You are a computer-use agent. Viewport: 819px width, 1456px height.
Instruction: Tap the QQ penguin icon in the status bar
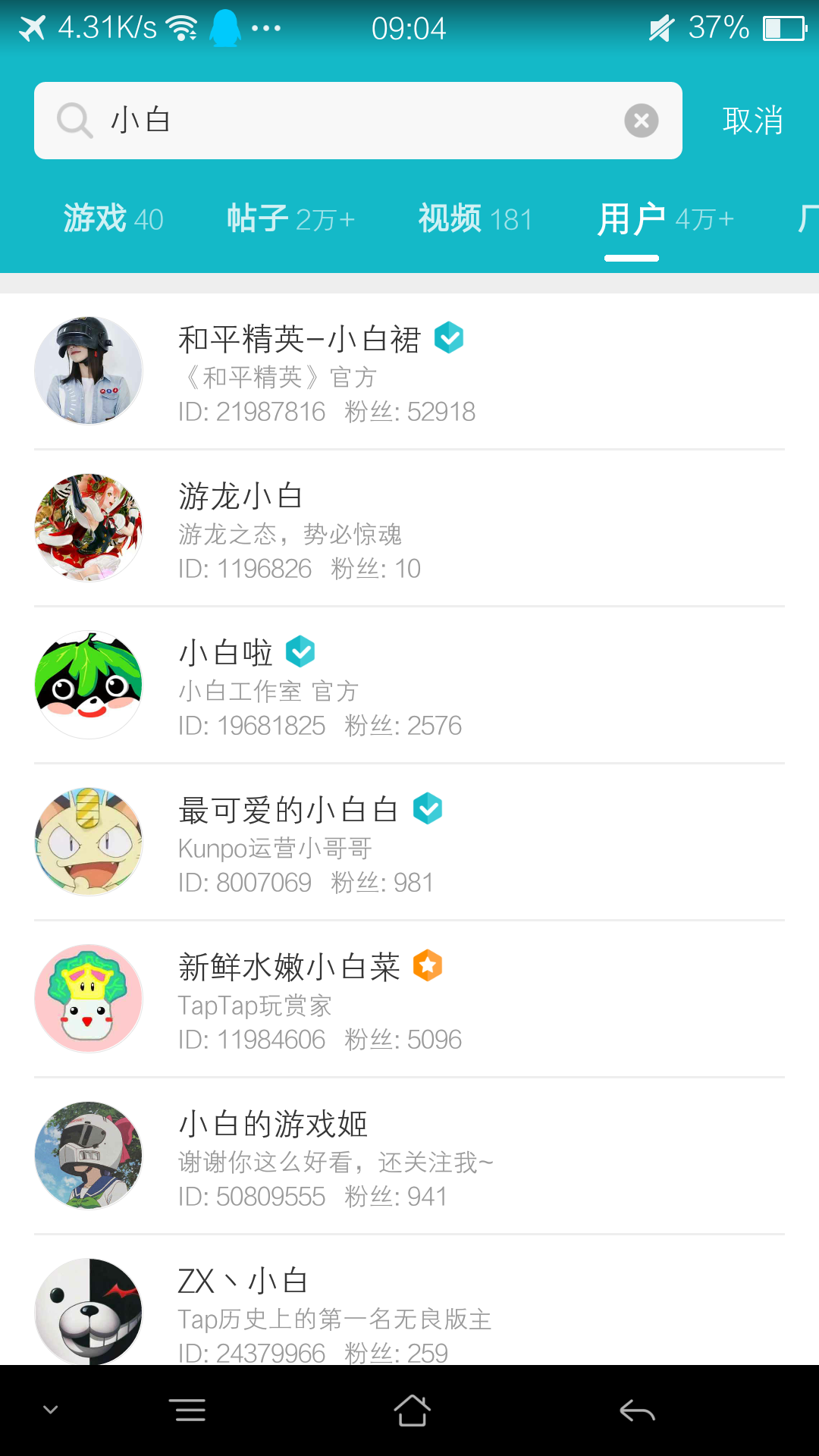[x=226, y=27]
